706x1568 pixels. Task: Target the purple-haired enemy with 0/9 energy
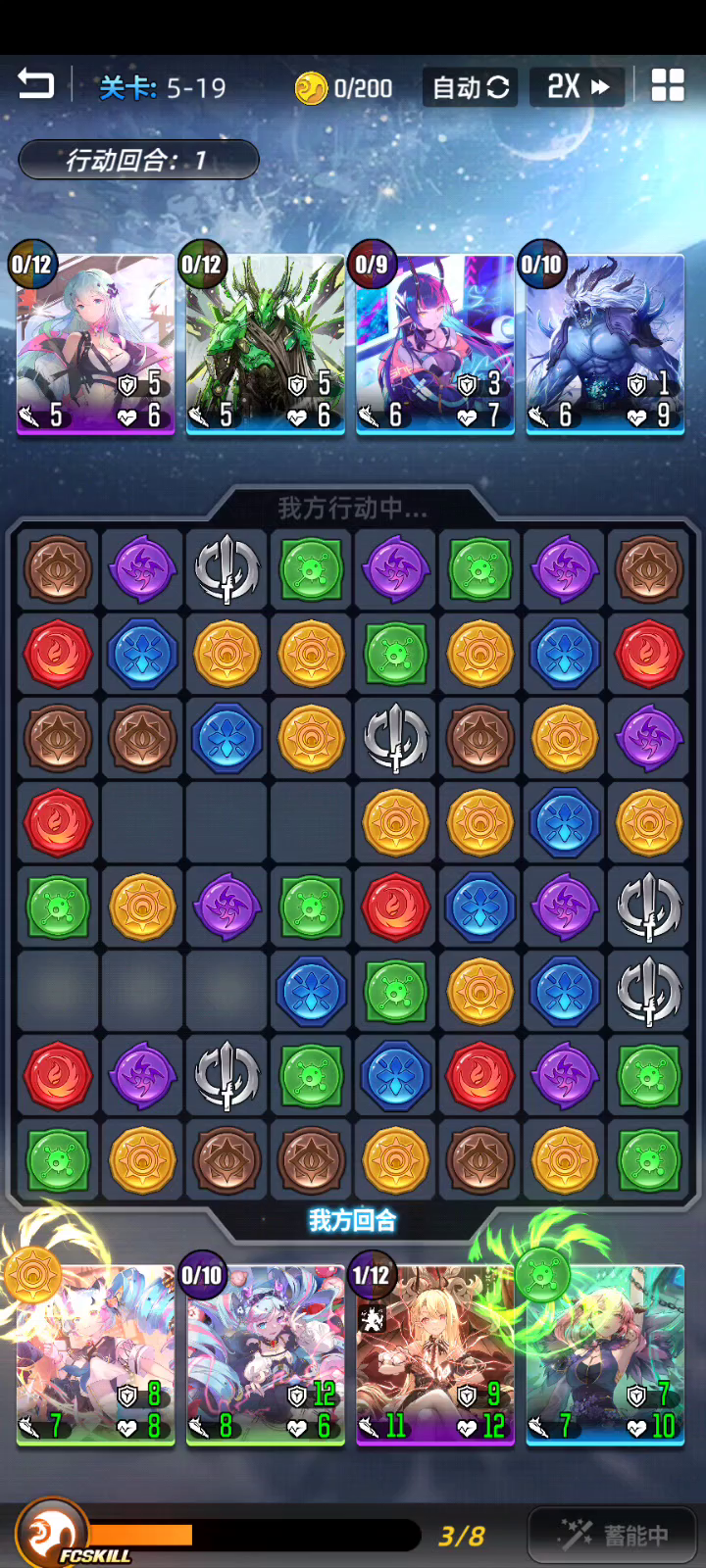point(434,343)
